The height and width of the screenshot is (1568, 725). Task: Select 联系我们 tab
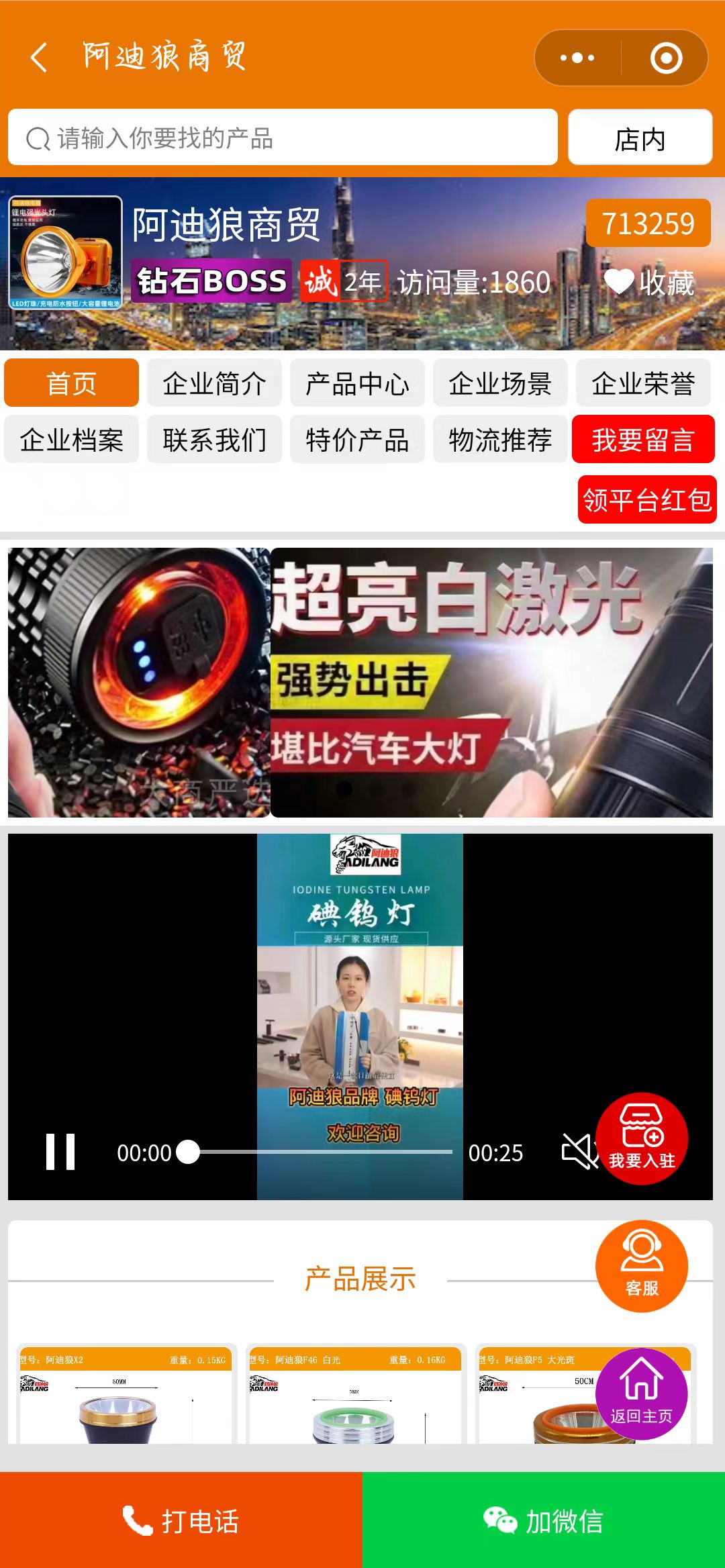pos(214,440)
